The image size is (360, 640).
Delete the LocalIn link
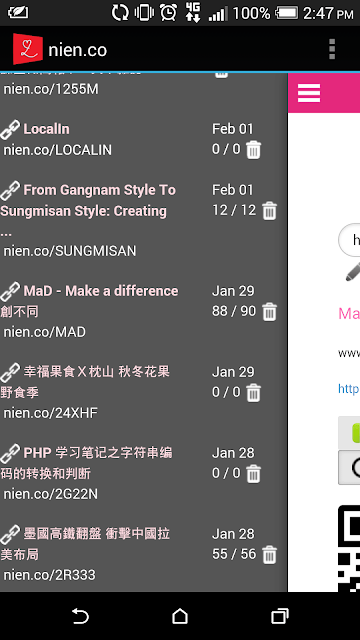click(x=253, y=150)
